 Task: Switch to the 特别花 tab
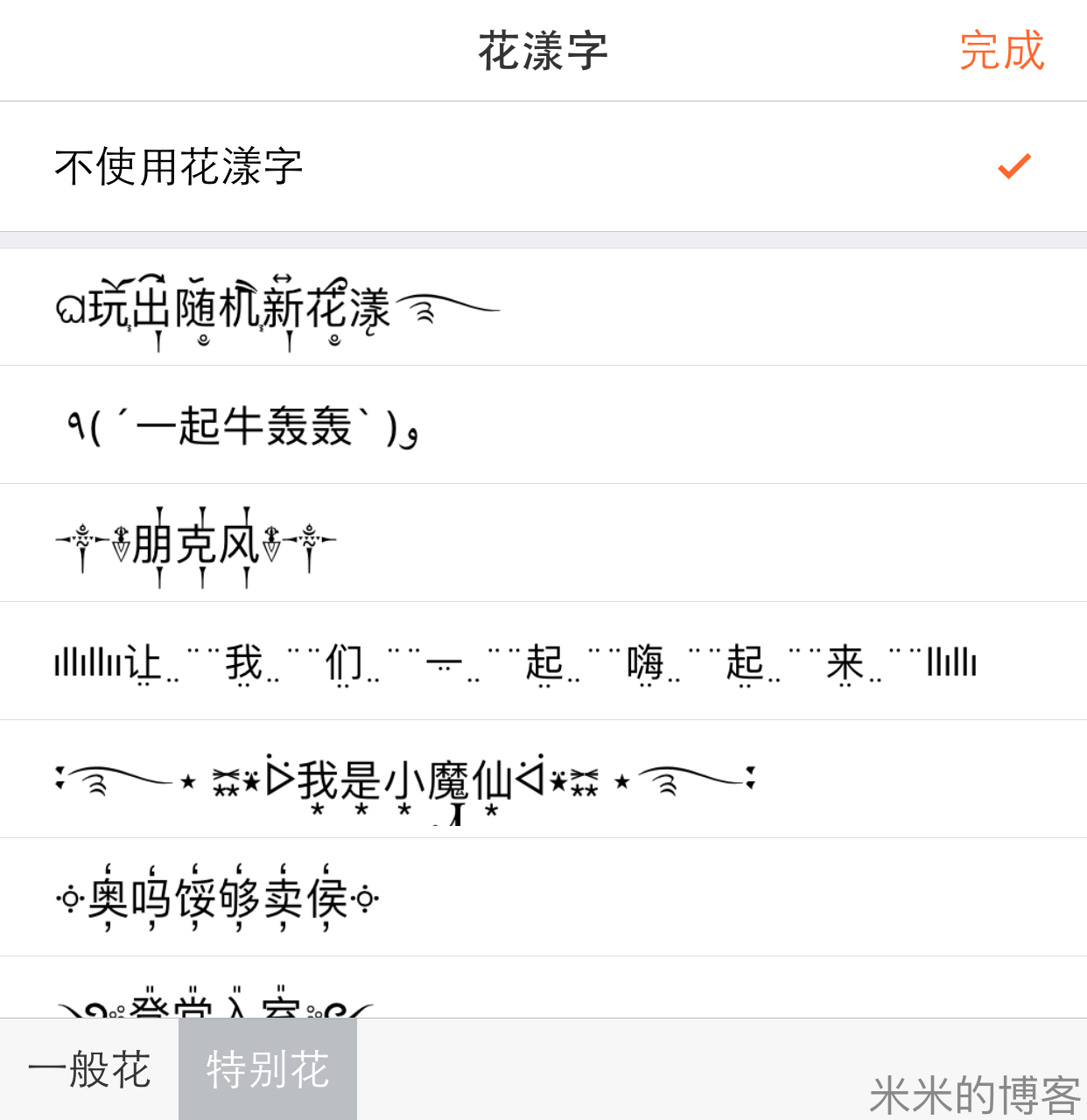(268, 1069)
